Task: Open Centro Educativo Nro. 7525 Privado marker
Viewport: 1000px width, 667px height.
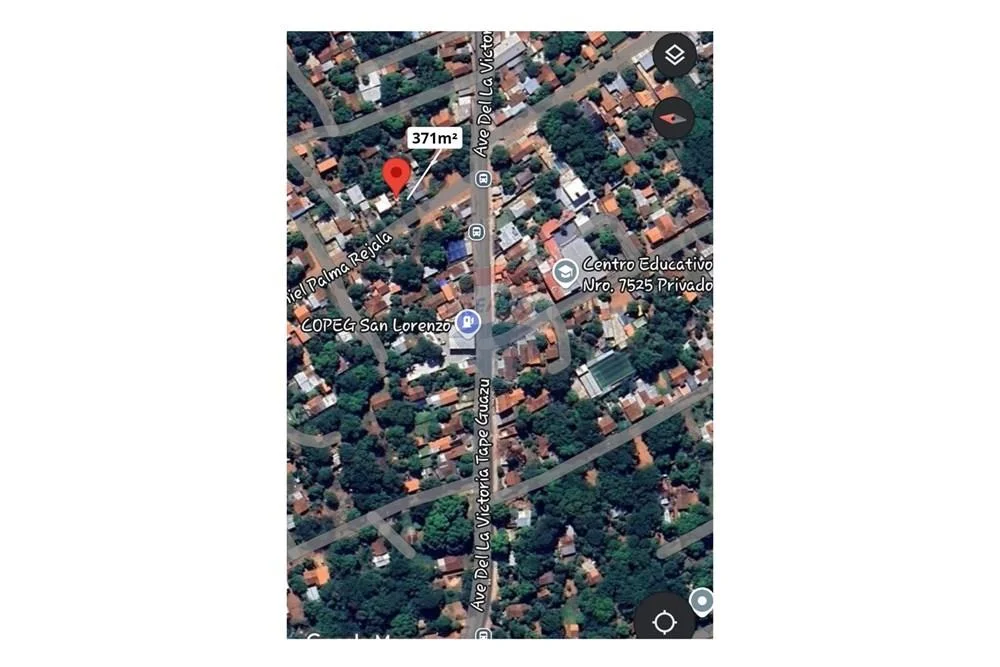Action: click(565, 273)
